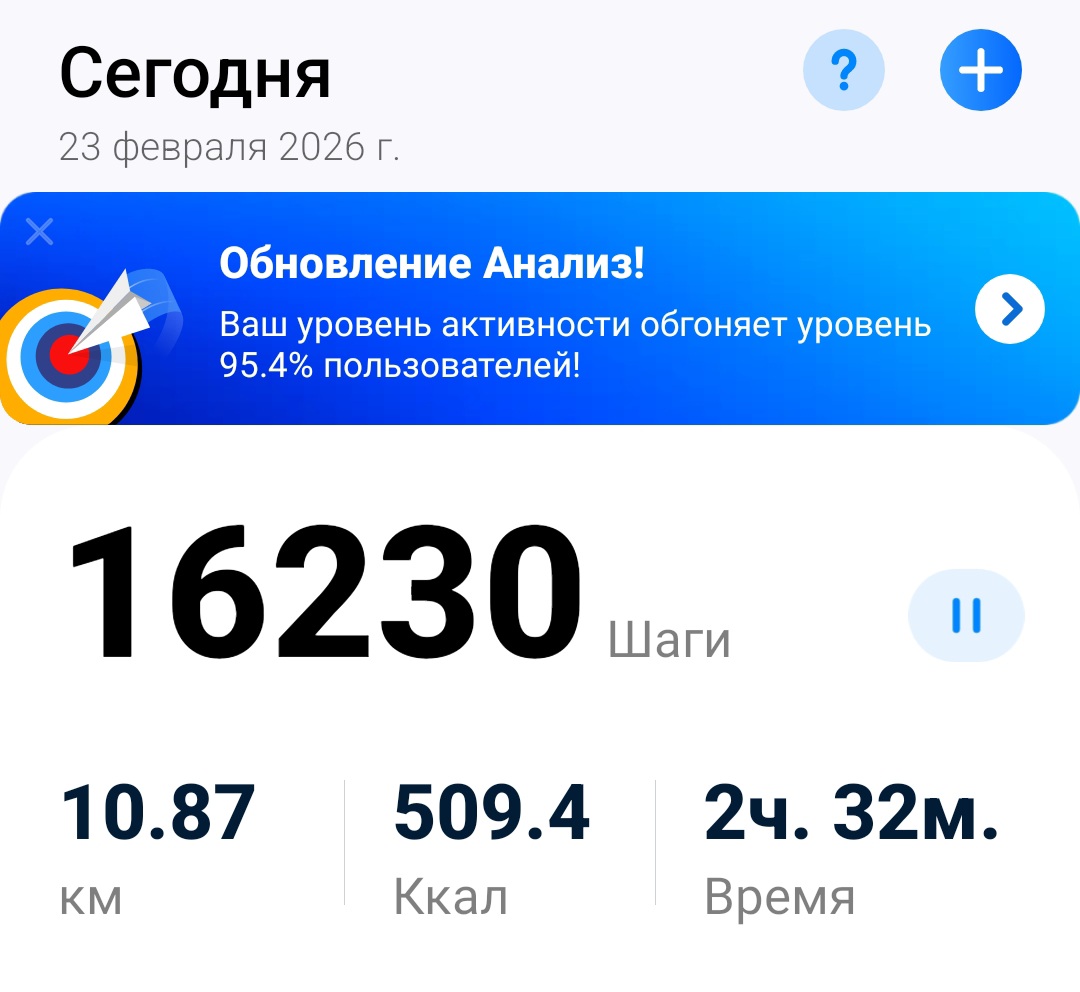Open the help question mark button
The width and height of the screenshot is (1080, 992).
coord(843,70)
